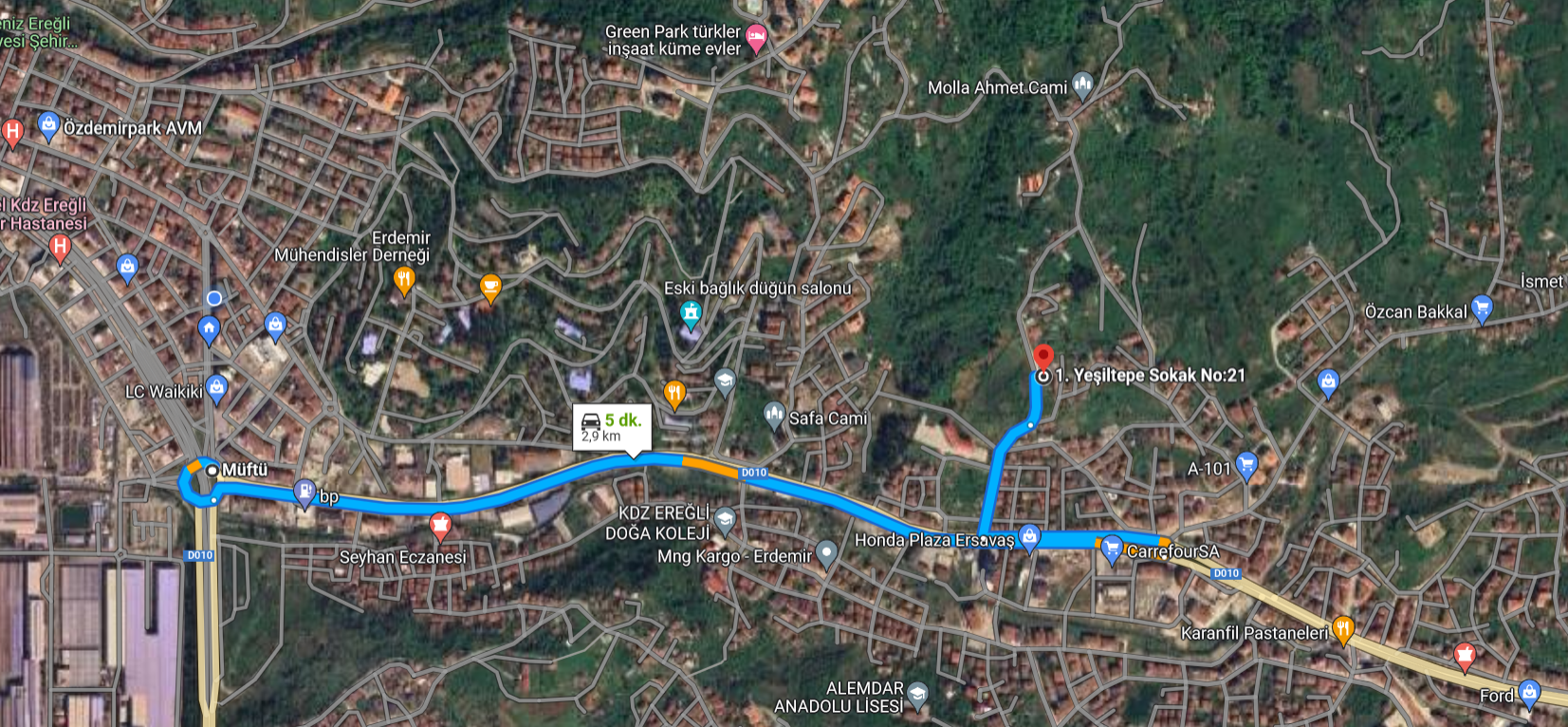Select the A-101 store marker

[x=1246, y=465]
